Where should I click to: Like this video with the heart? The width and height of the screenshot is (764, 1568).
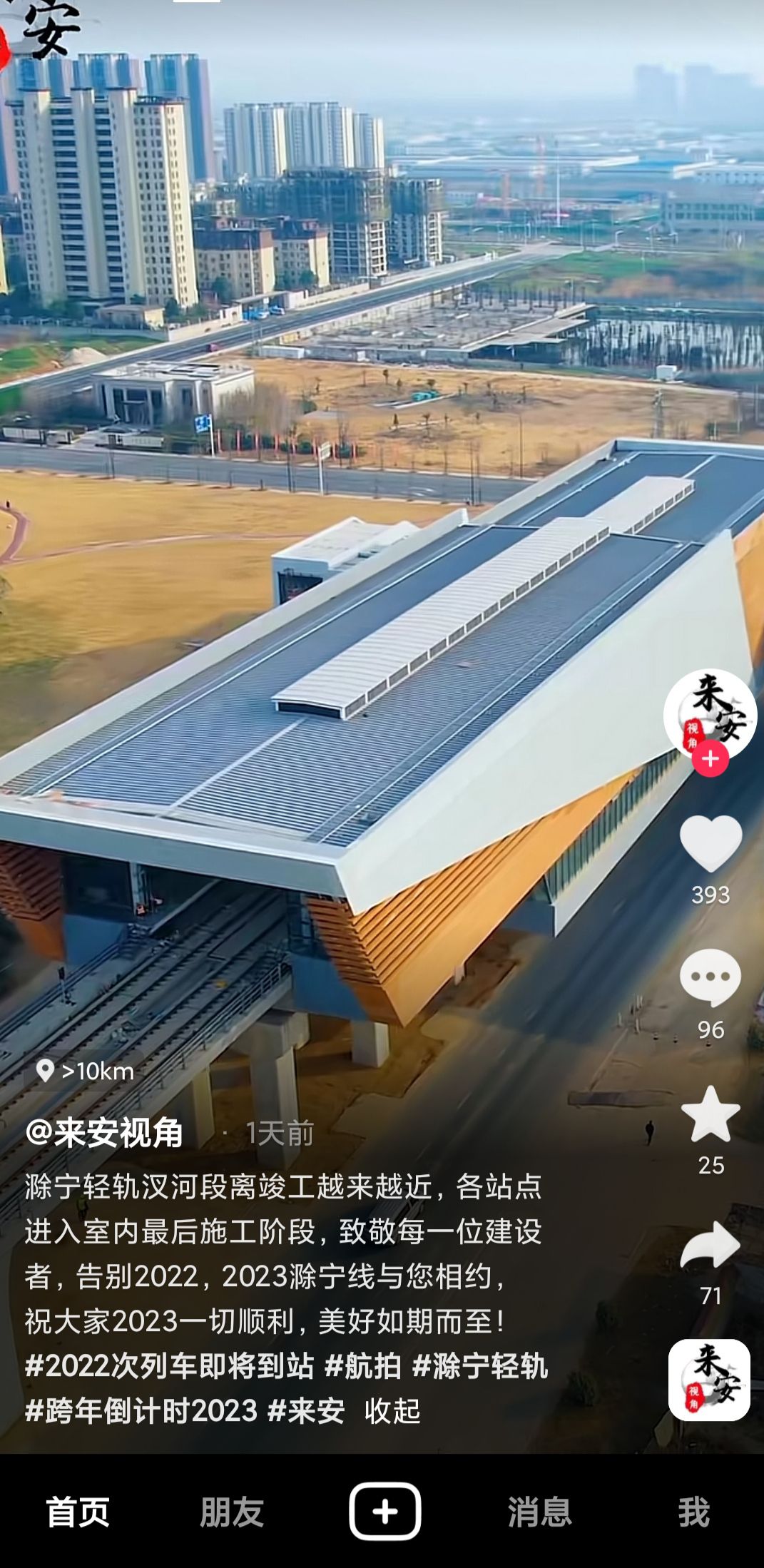(x=710, y=844)
